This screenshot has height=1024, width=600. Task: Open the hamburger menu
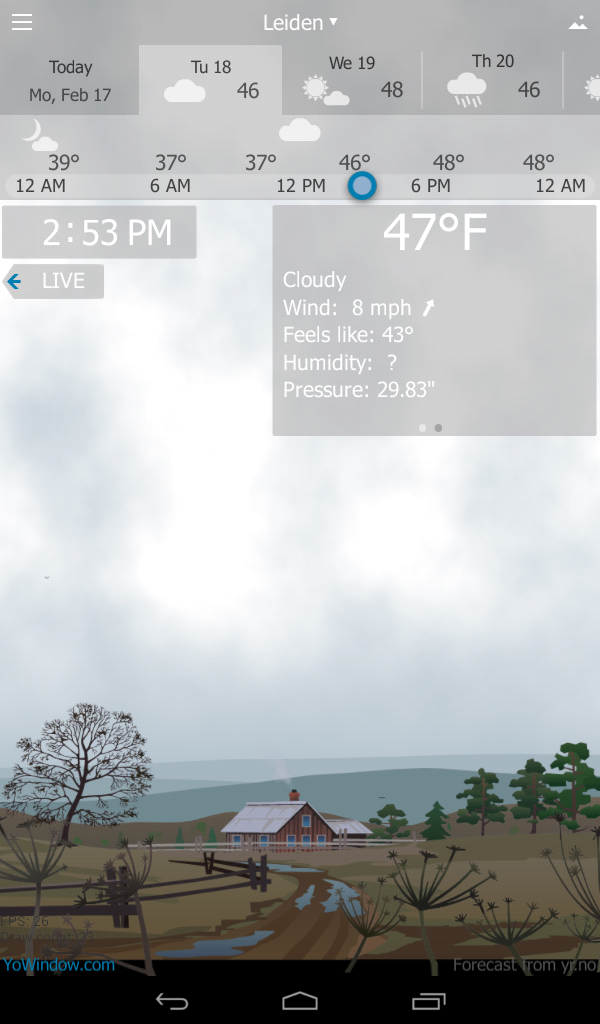tap(22, 22)
